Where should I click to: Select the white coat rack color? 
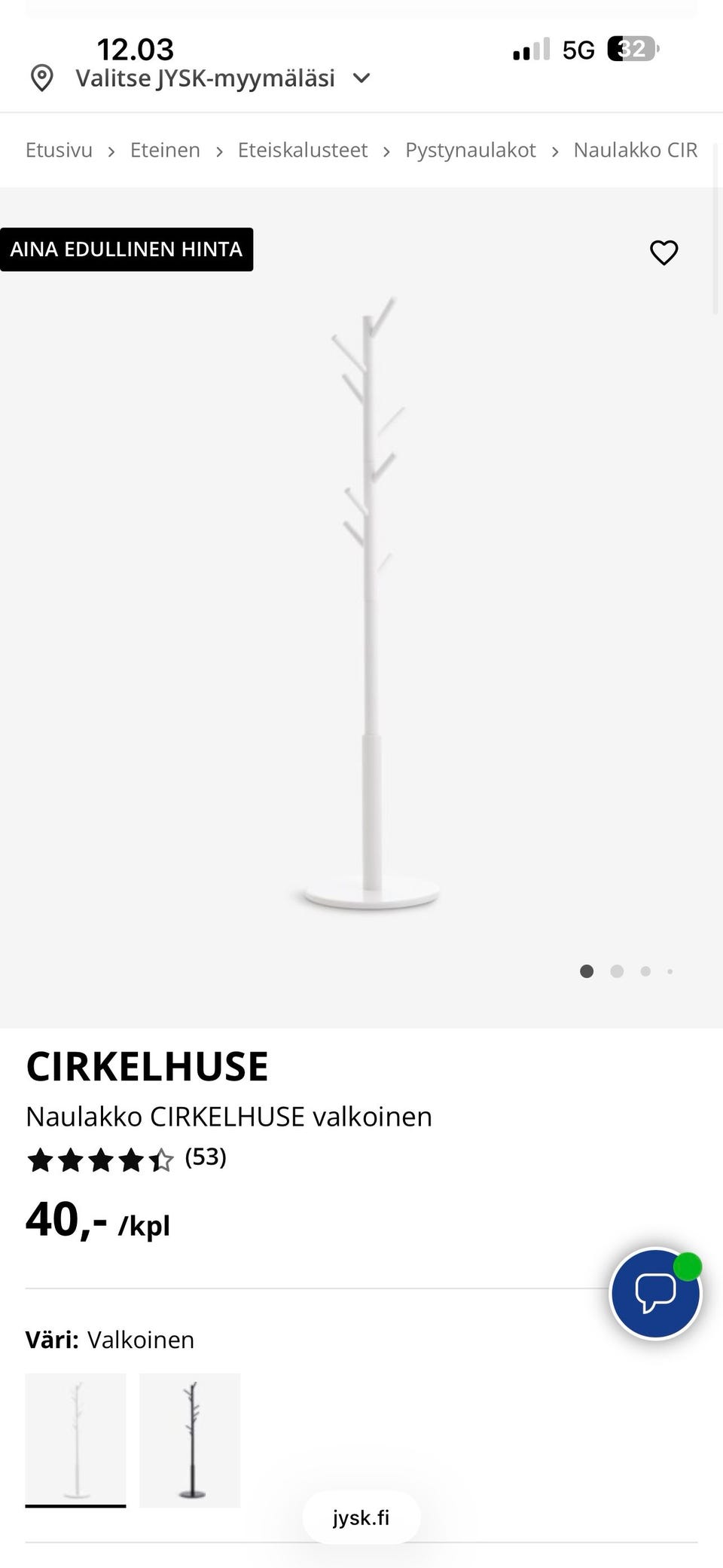click(75, 1439)
